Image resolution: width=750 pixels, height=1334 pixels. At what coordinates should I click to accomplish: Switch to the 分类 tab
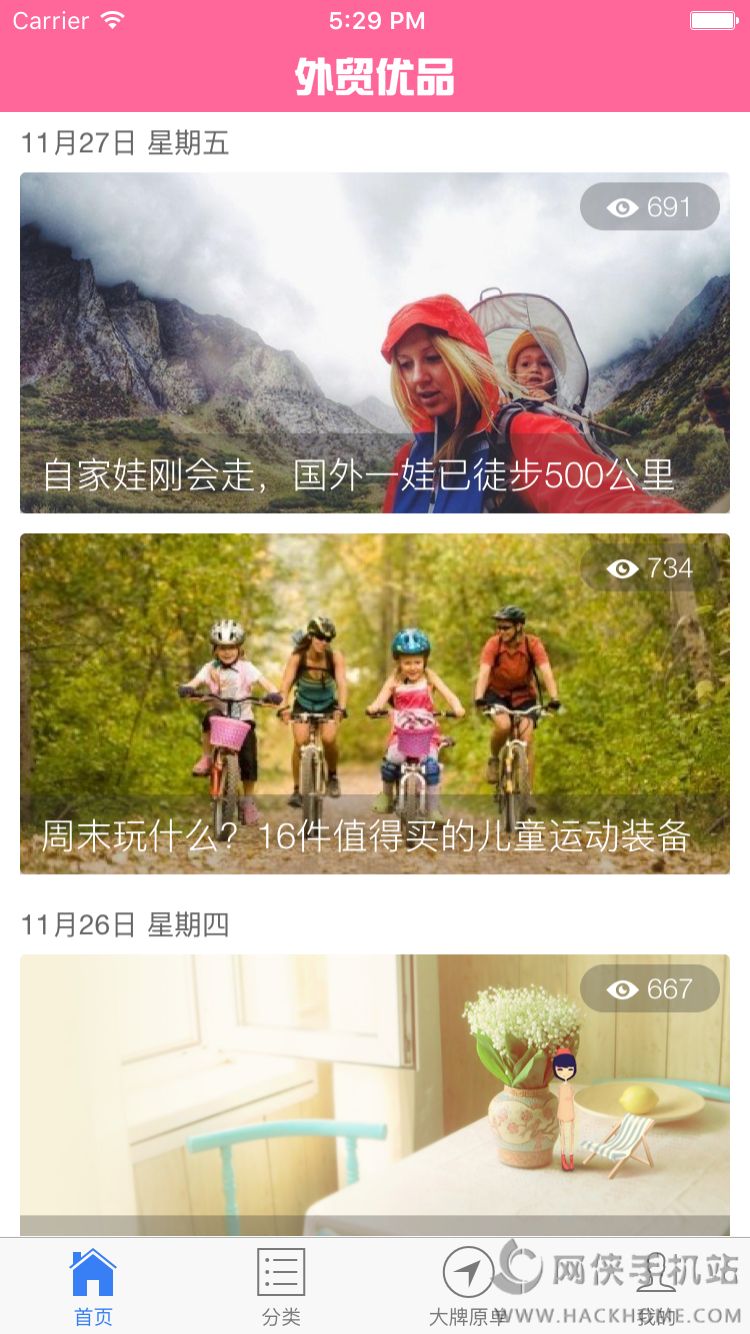[x=281, y=1287]
